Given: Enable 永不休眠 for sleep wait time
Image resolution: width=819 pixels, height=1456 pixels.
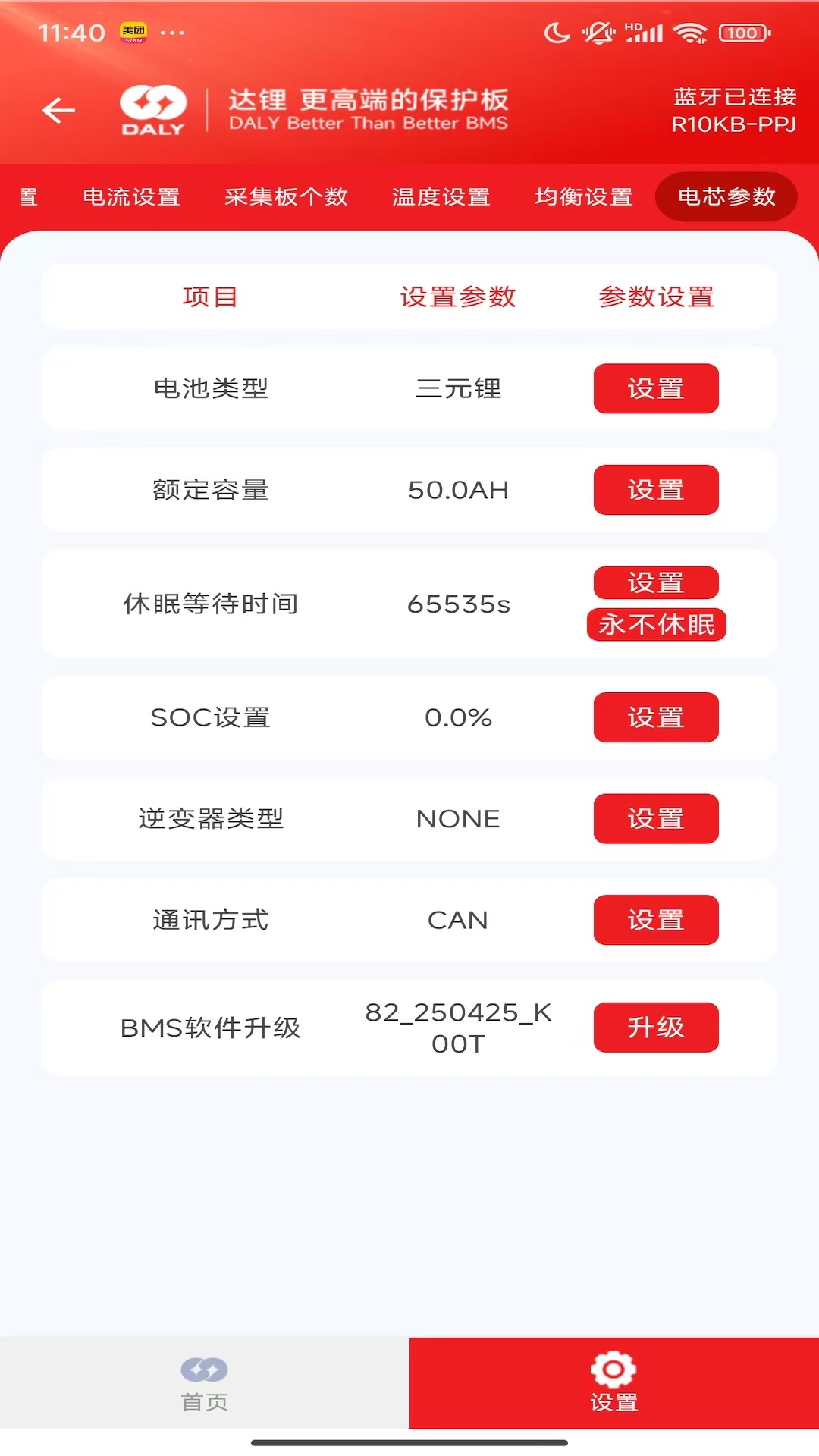Looking at the screenshot, I should [656, 625].
